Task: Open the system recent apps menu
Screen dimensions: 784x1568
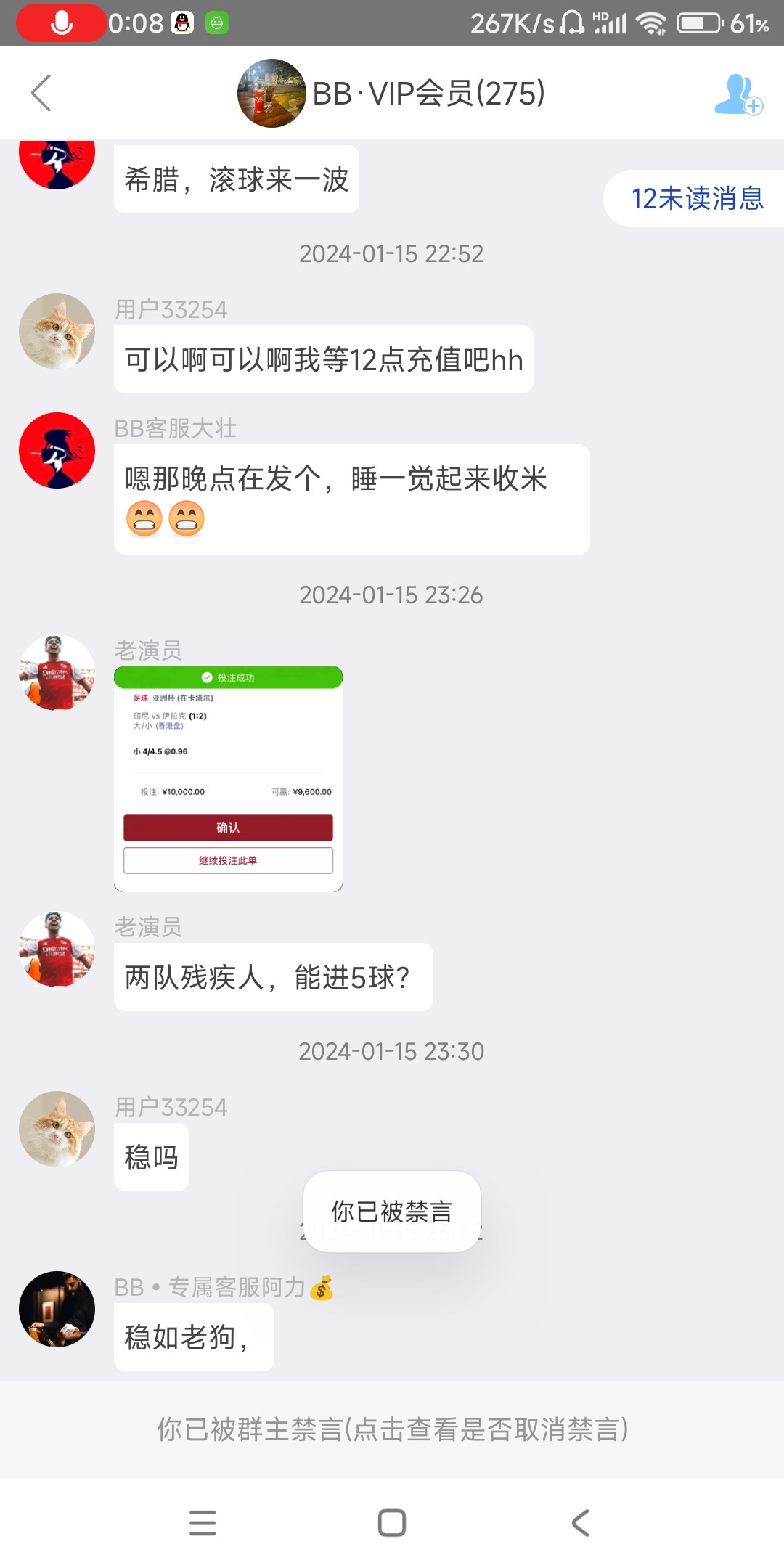Action: (203, 1522)
